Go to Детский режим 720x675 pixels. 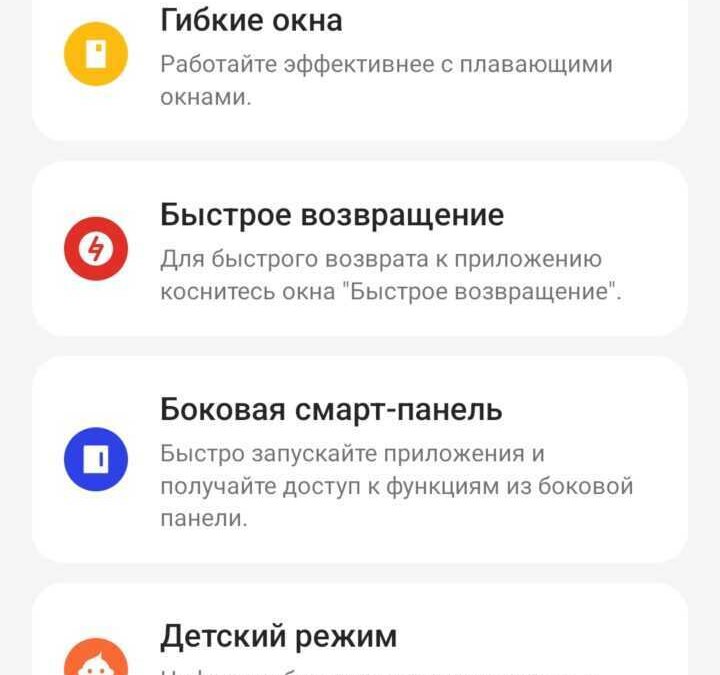pyautogui.click(x=360, y=638)
